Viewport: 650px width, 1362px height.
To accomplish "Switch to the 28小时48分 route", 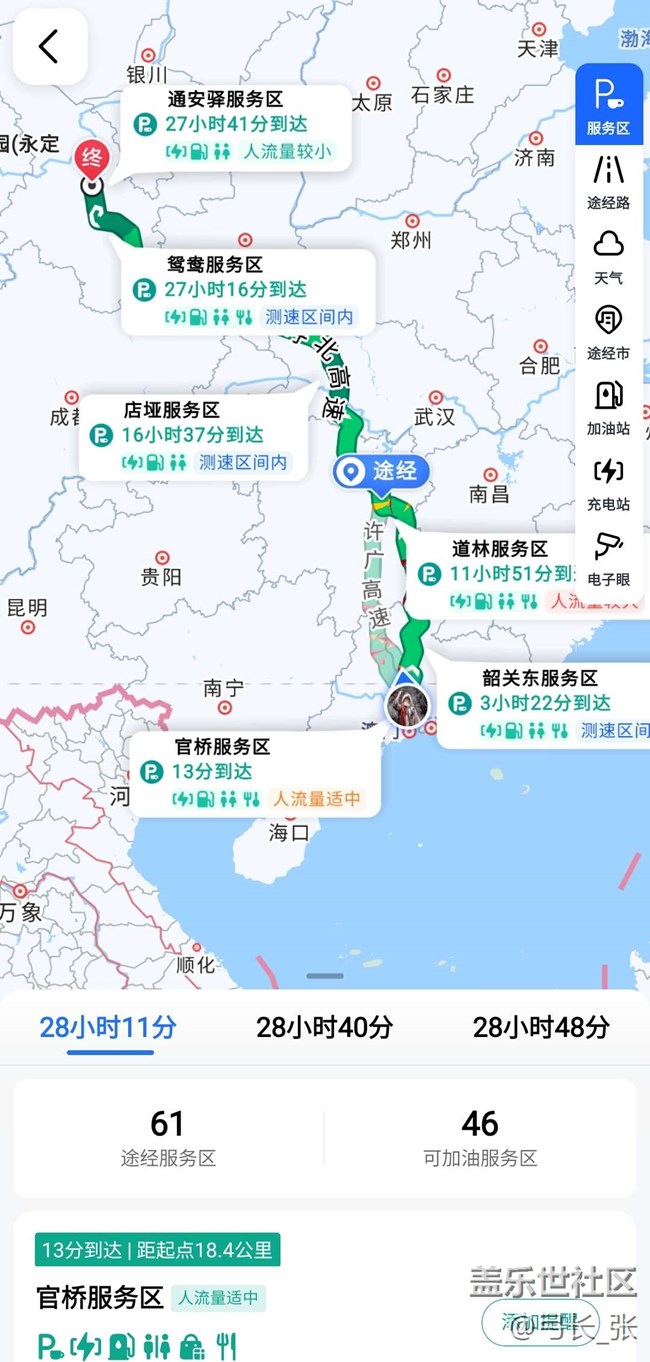I will 540,1027.
